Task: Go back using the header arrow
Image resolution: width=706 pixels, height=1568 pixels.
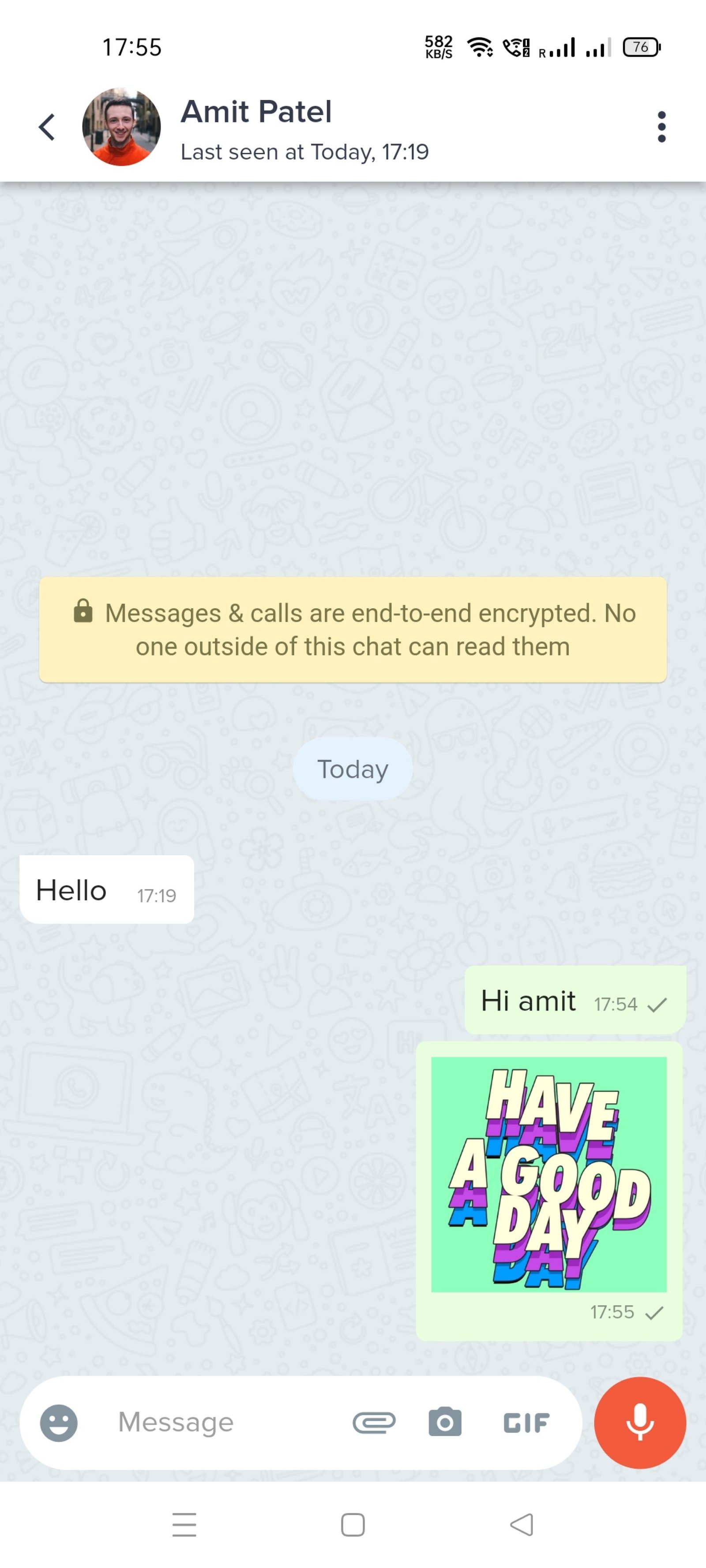Action: [x=47, y=127]
